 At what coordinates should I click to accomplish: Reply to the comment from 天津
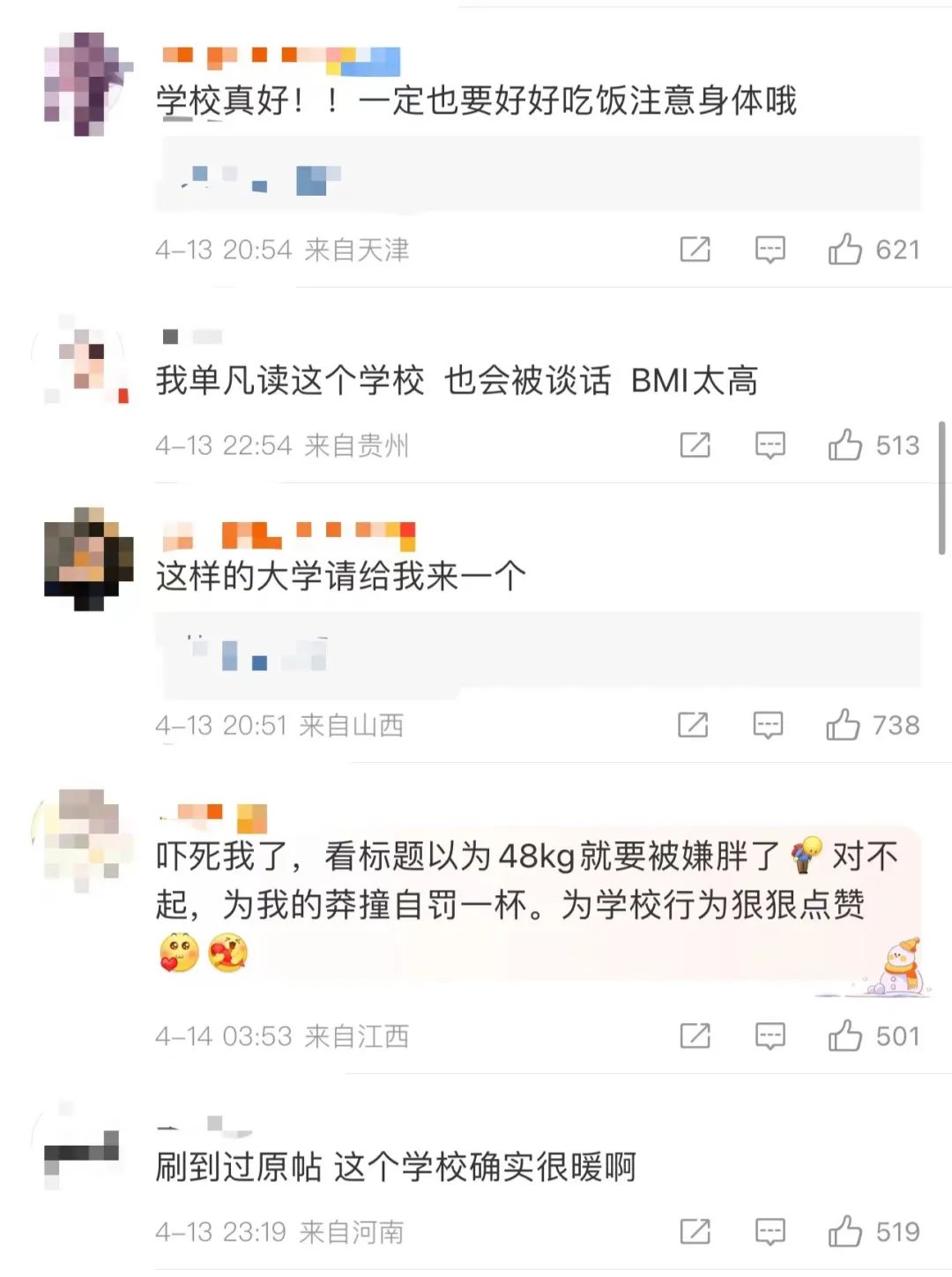click(x=770, y=250)
